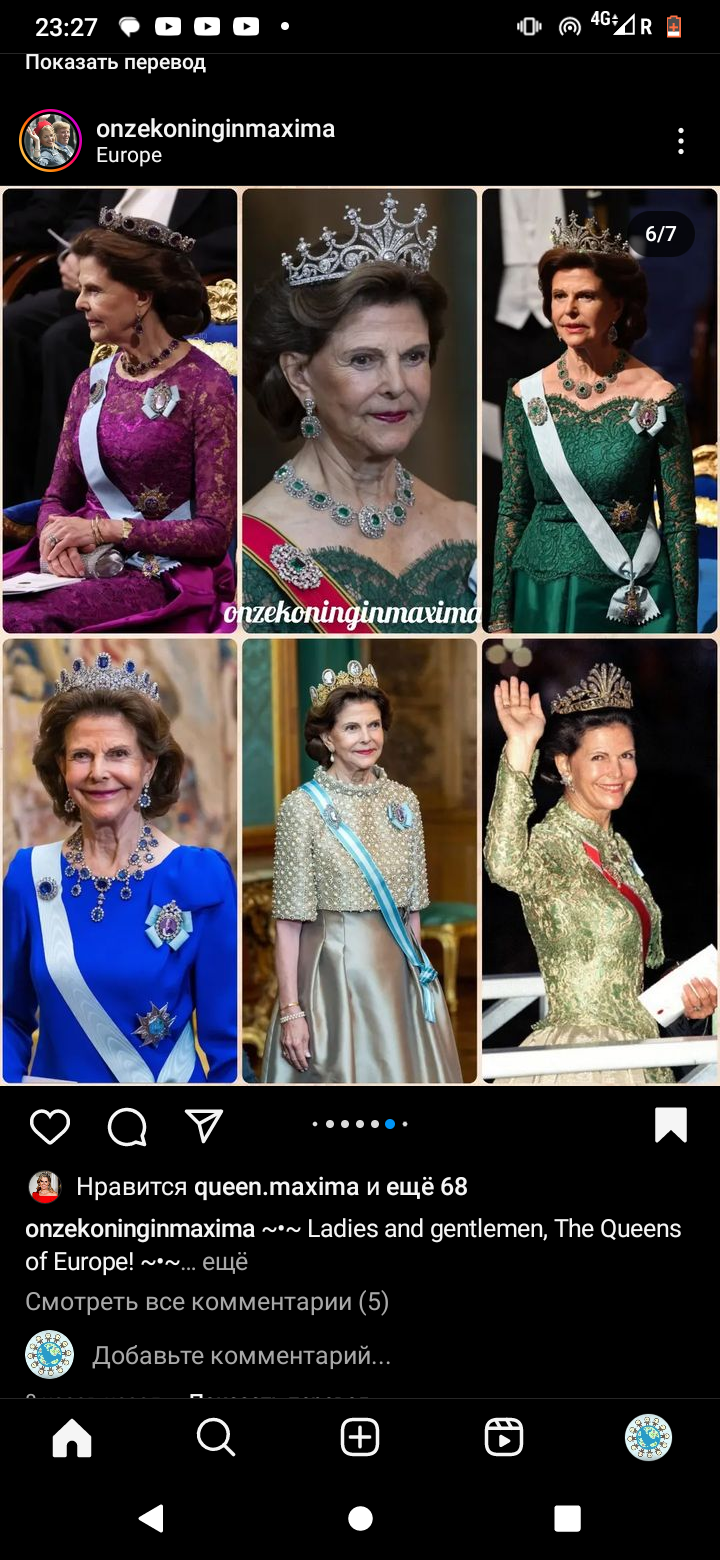Viewport: 720px width, 1560px height.
Task: Tap the "Добавьте комментарий..." field
Action: click(241, 1356)
